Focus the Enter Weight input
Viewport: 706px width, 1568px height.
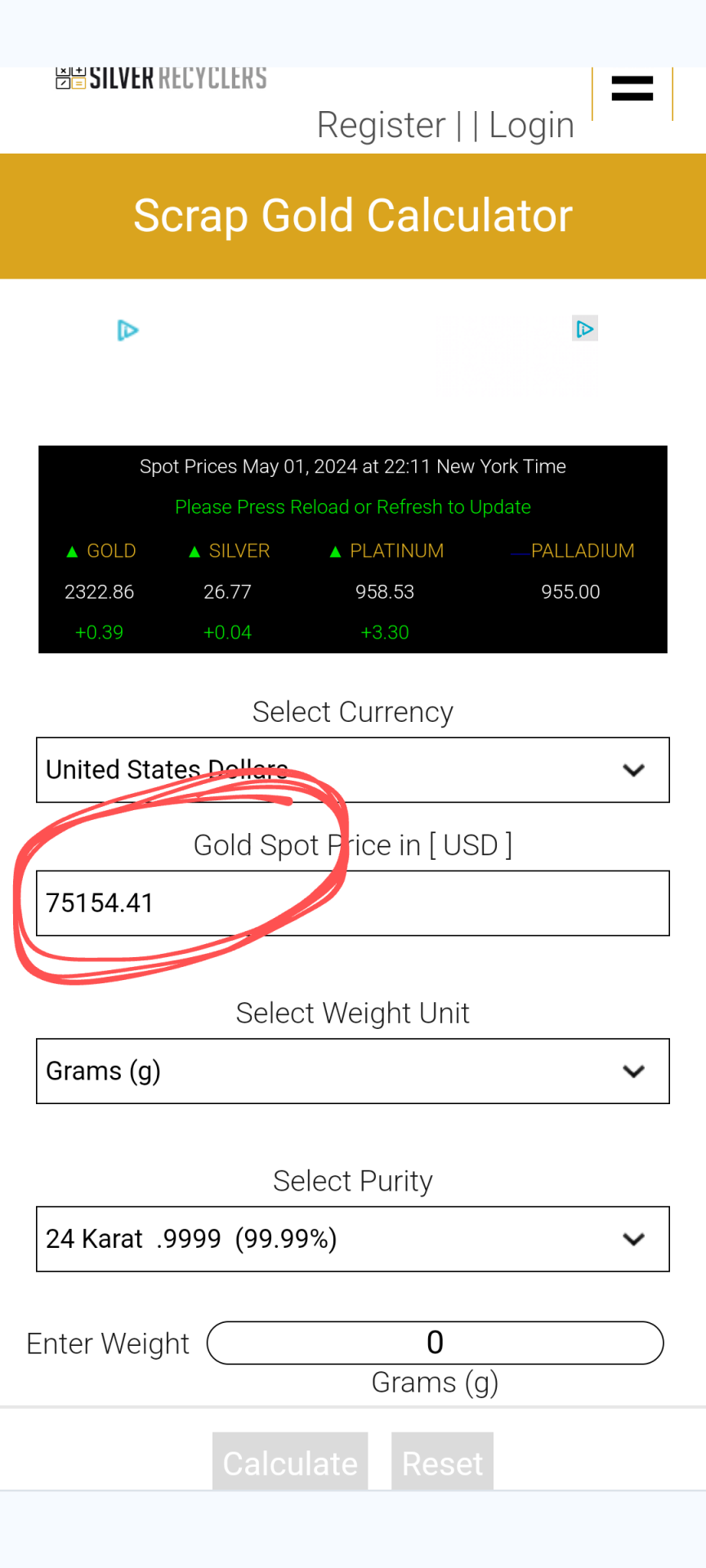435,1343
